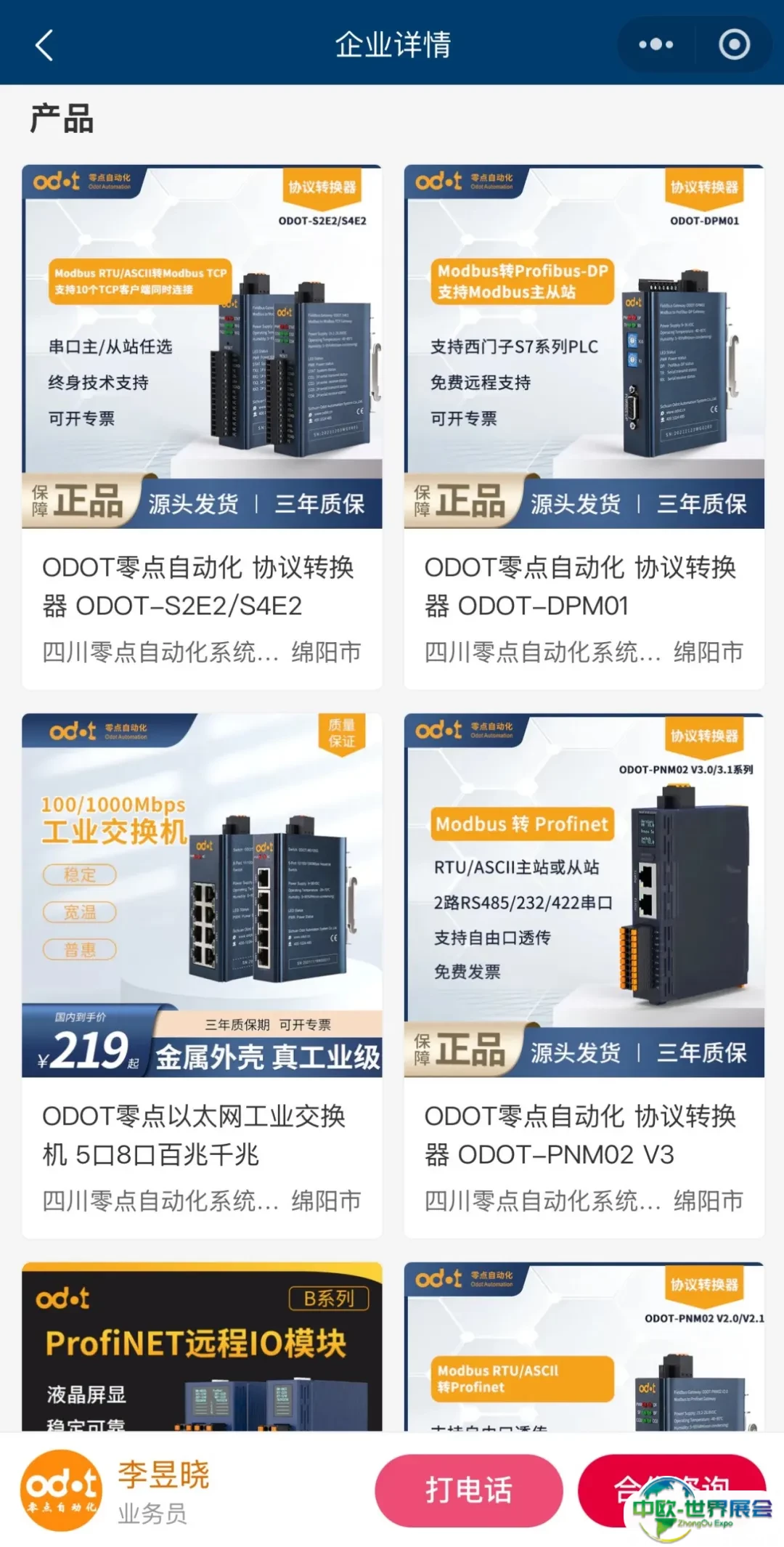This screenshot has height=1547, width=784.
Task: Tap 打电话 to call the salesperson
Action: [468, 1490]
